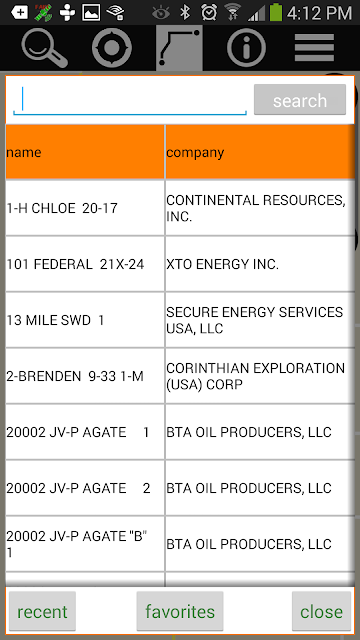Select 20002 JV-P AGATE 1
This screenshot has width=360, height=640.
[x=180, y=432]
